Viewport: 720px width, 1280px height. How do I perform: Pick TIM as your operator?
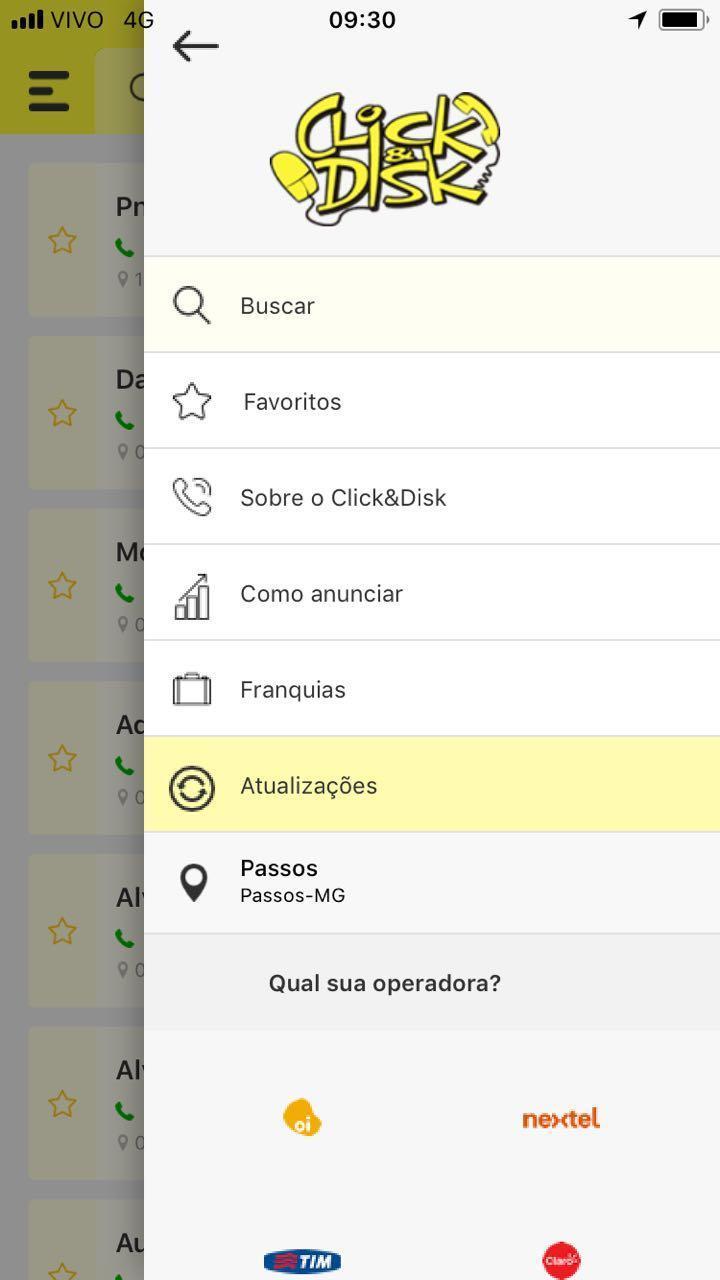coord(302,1261)
